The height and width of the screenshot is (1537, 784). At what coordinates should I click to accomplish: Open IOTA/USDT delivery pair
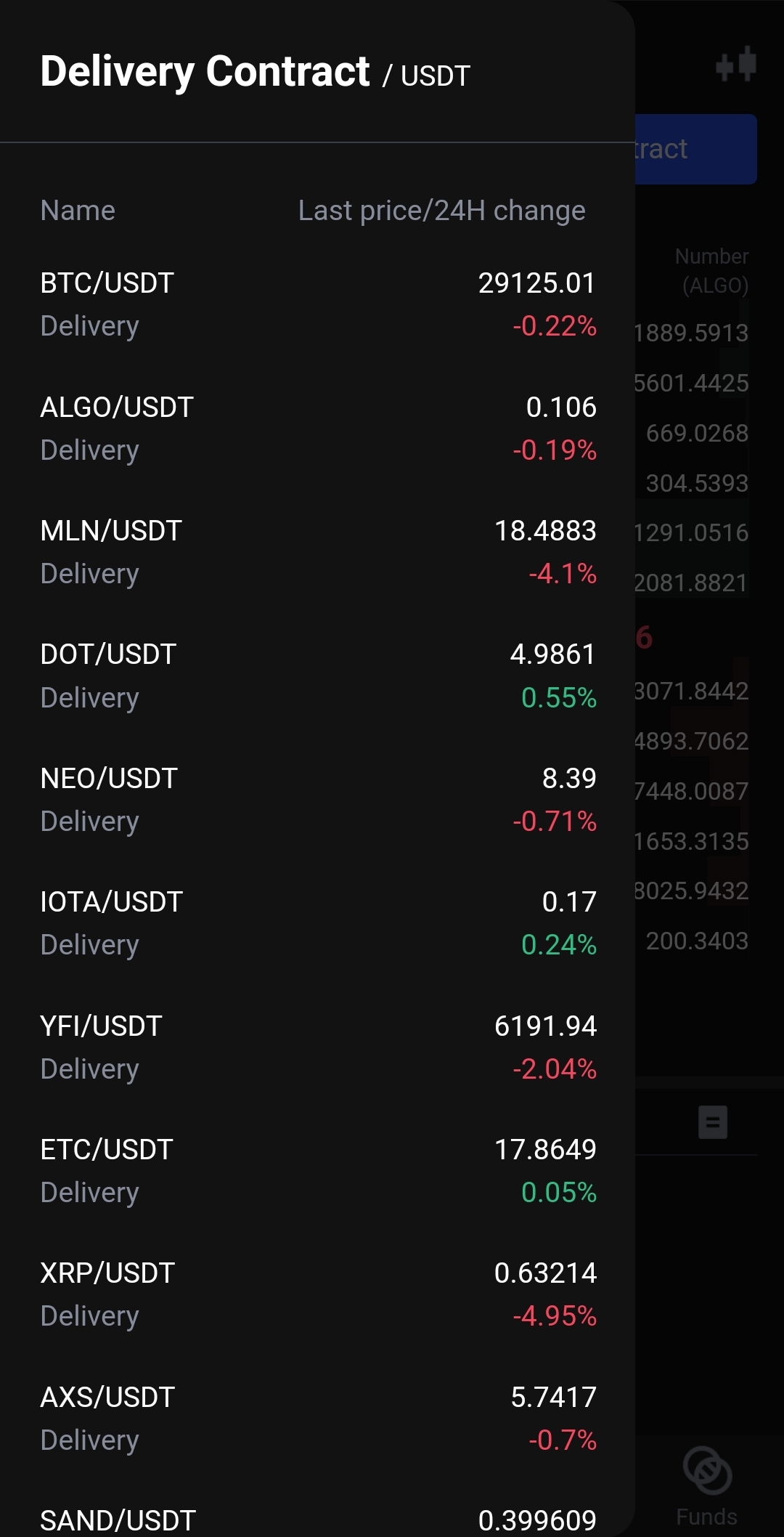pyautogui.click(x=317, y=922)
